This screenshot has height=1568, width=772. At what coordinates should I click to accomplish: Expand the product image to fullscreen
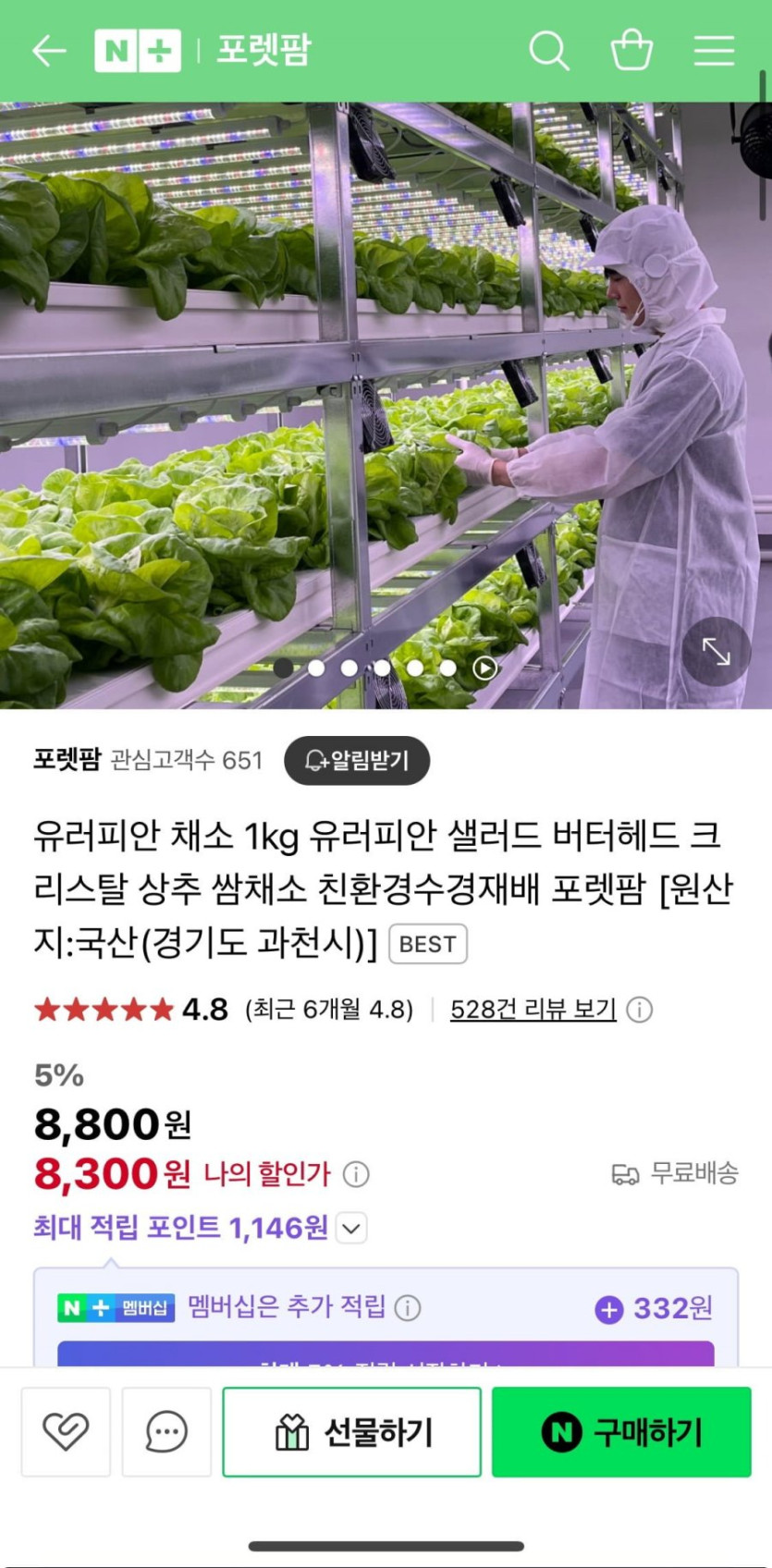717,652
